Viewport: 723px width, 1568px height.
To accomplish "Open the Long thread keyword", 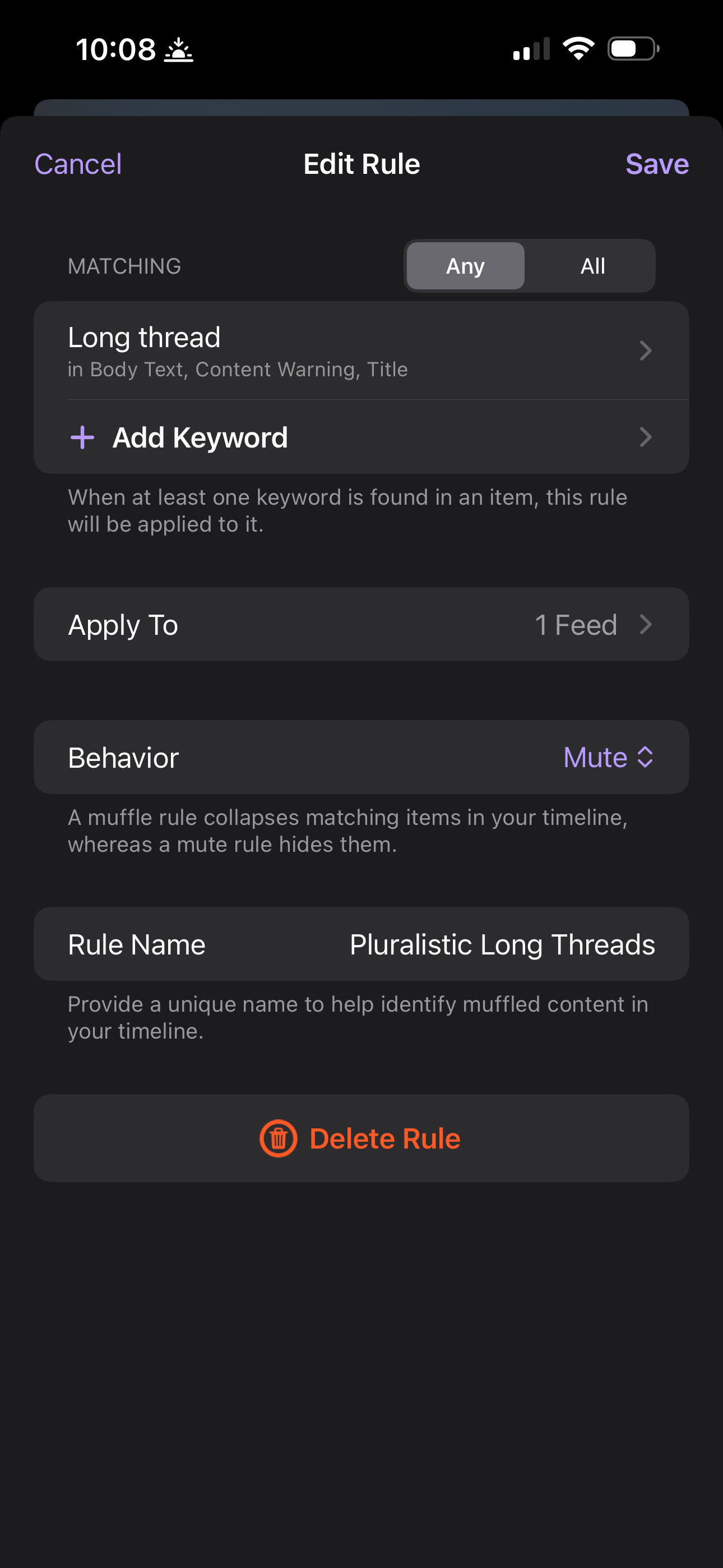I will click(x=361, y=351).
